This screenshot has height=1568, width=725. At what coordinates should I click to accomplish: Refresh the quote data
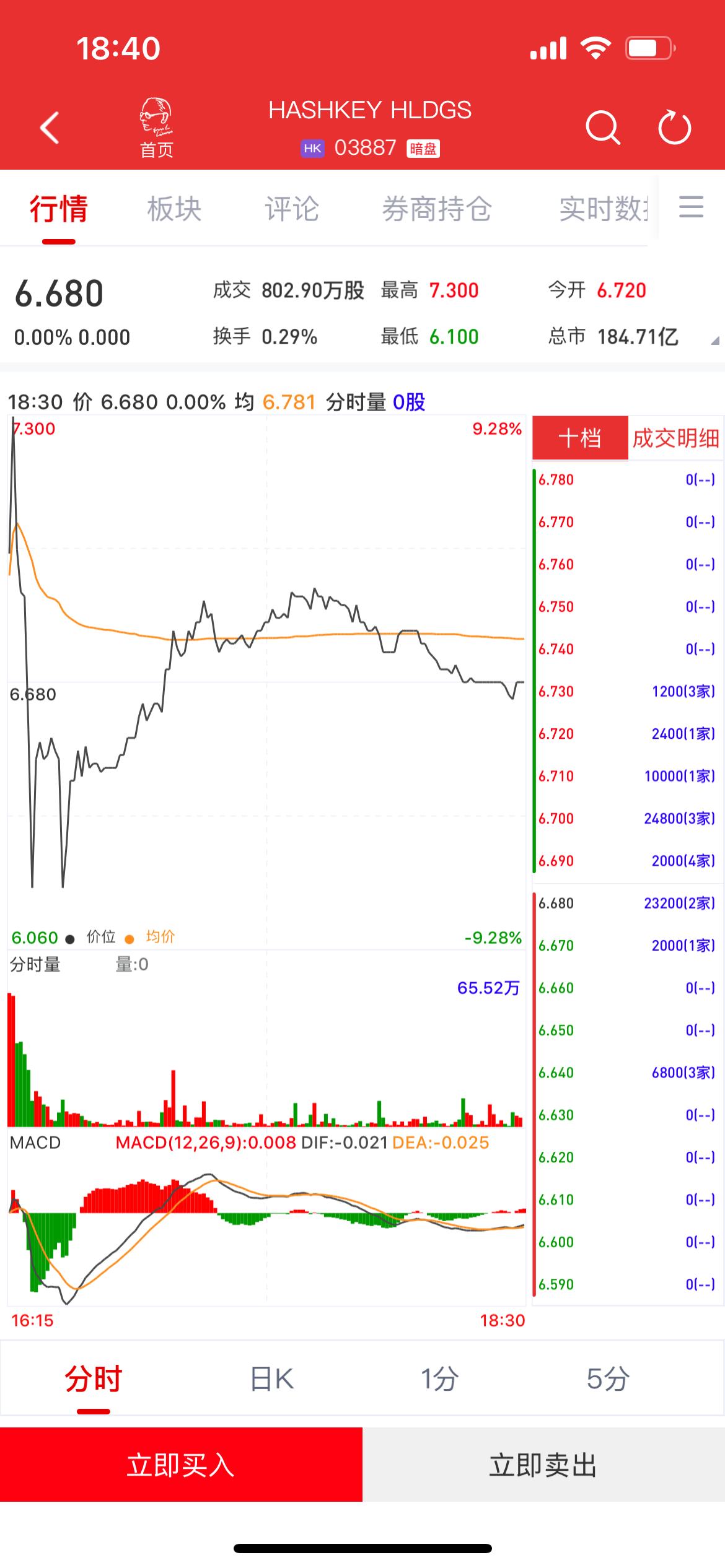point(674,128)
